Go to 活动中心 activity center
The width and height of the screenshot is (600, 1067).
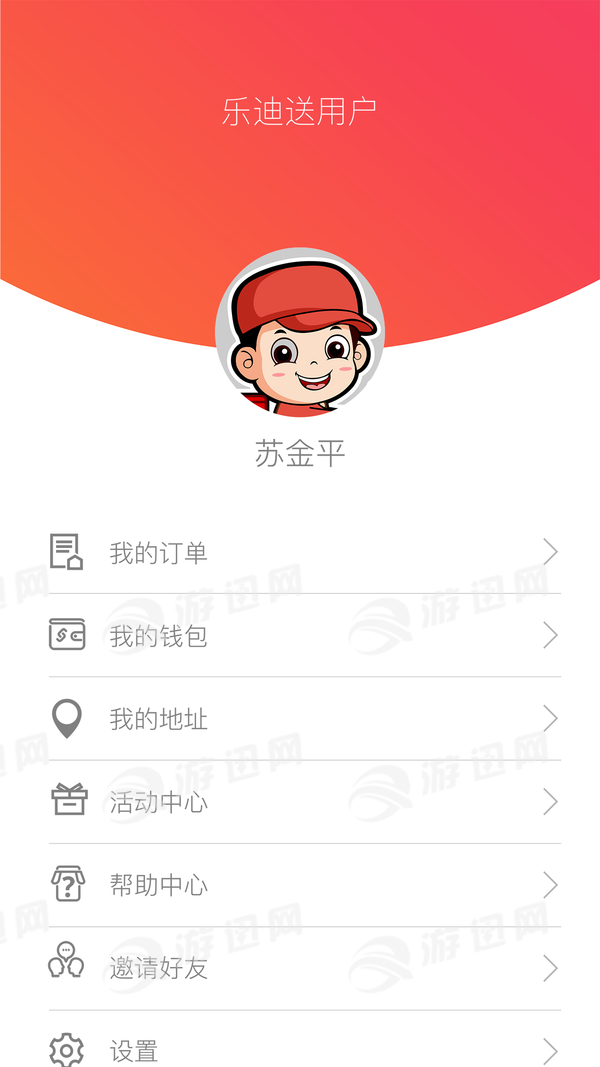(x=300, y=801)
